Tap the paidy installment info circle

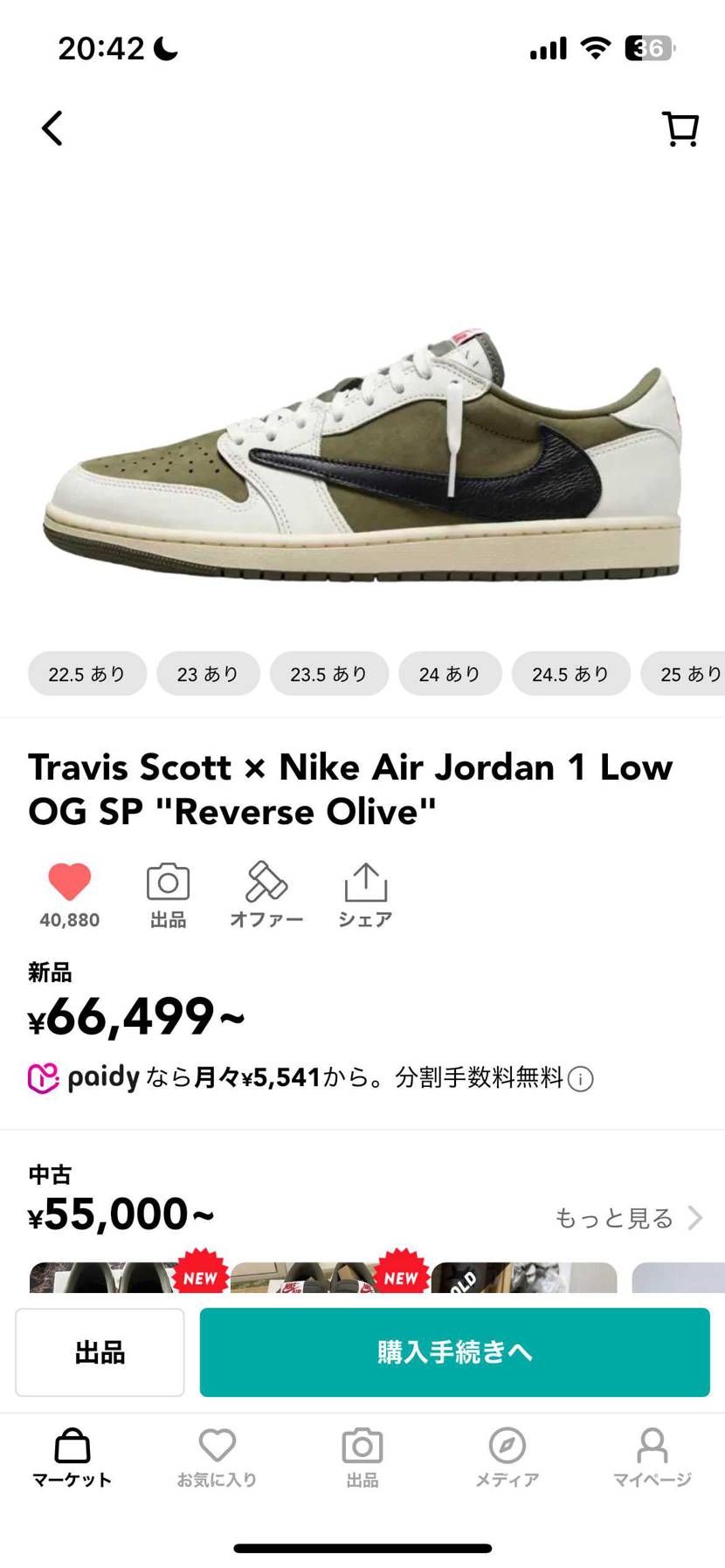pyautogui.click(x=579, y=1078)
